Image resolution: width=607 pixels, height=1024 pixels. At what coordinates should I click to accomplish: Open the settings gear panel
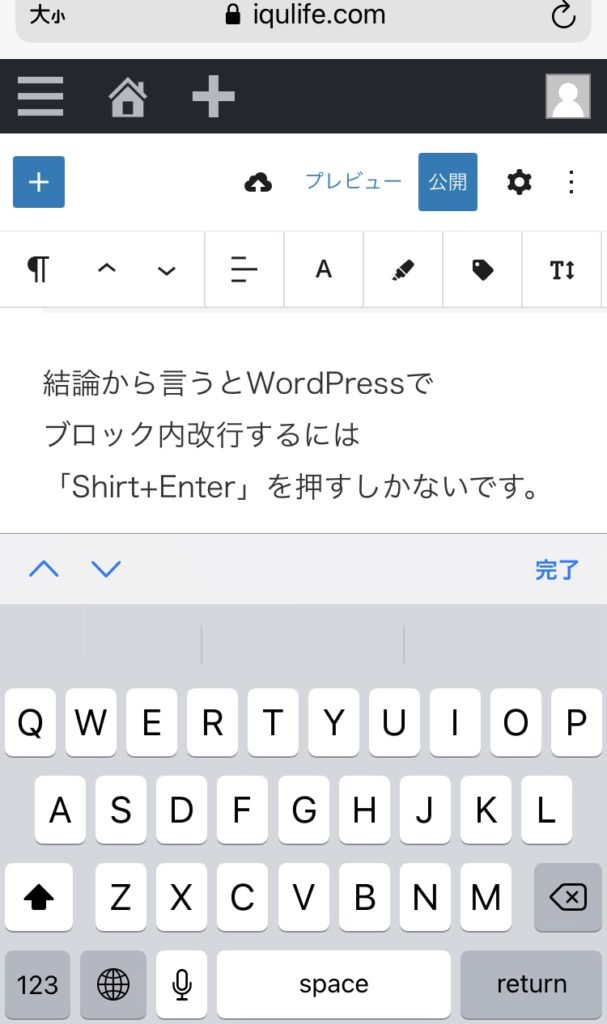tap(519, 182)
